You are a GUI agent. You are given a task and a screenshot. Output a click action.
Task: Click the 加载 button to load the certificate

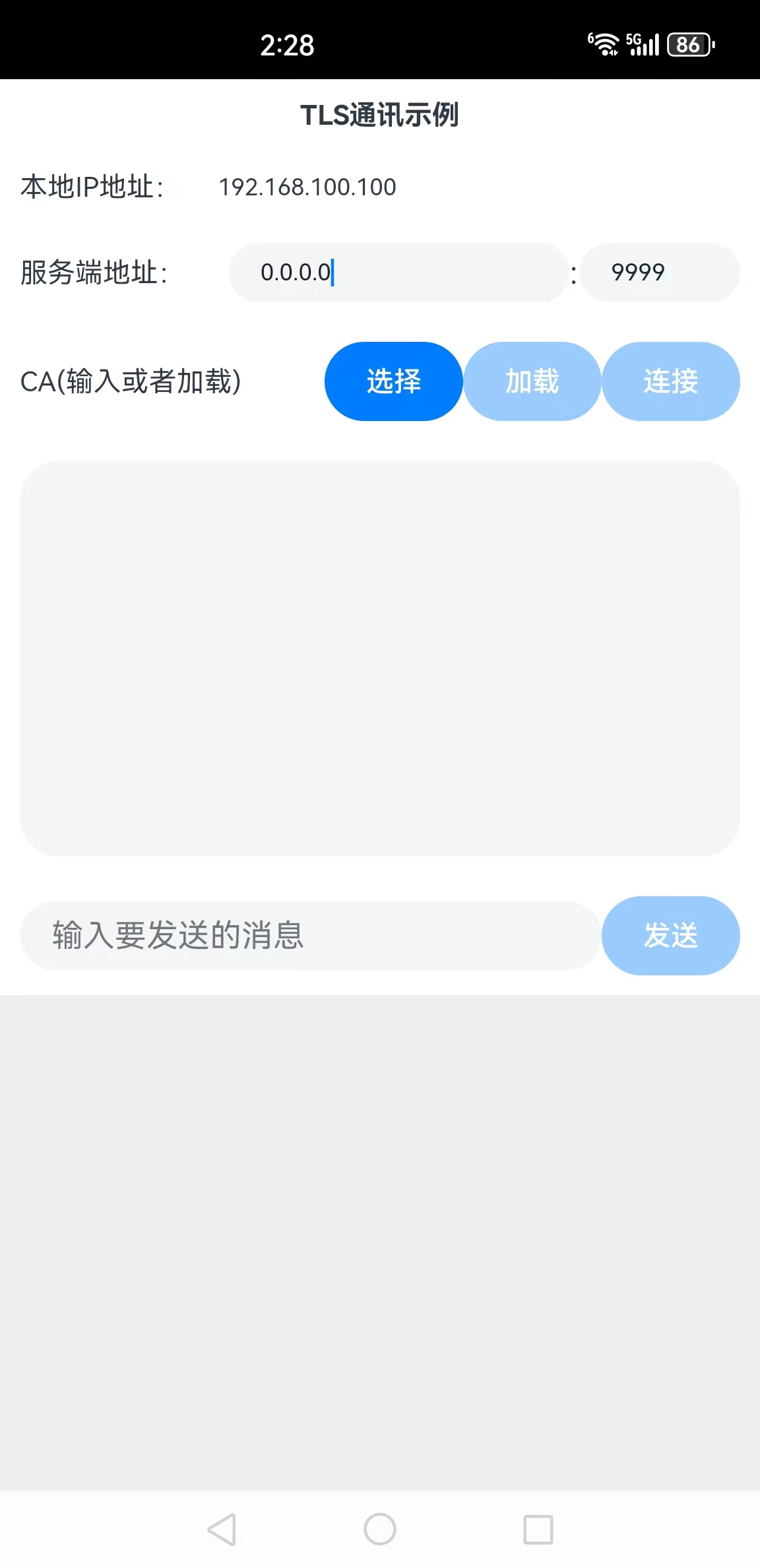click(532, 381)
